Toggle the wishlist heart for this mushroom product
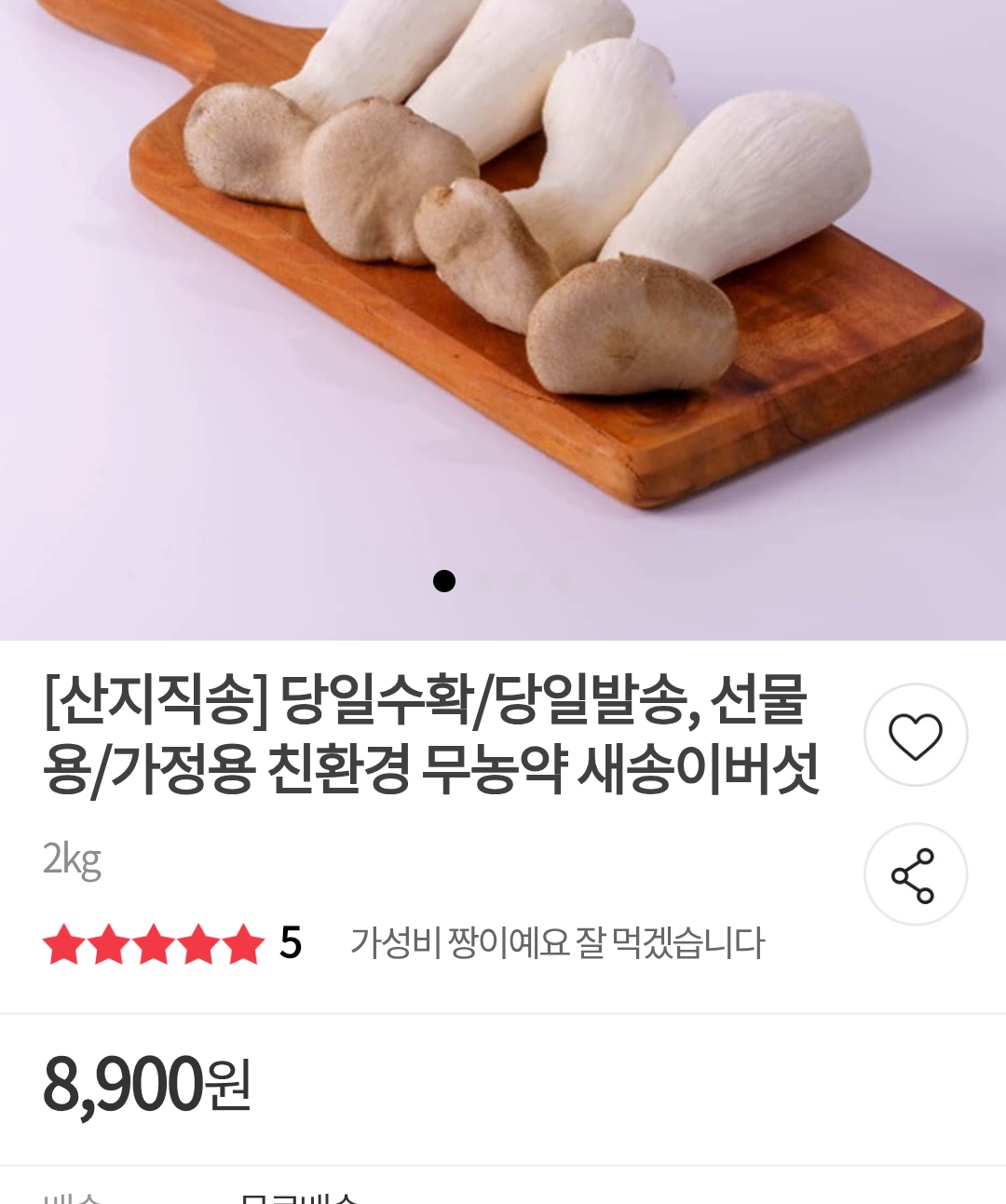Image resolution: width=1006 pixels, height=1204 pixels. (914, 734)
